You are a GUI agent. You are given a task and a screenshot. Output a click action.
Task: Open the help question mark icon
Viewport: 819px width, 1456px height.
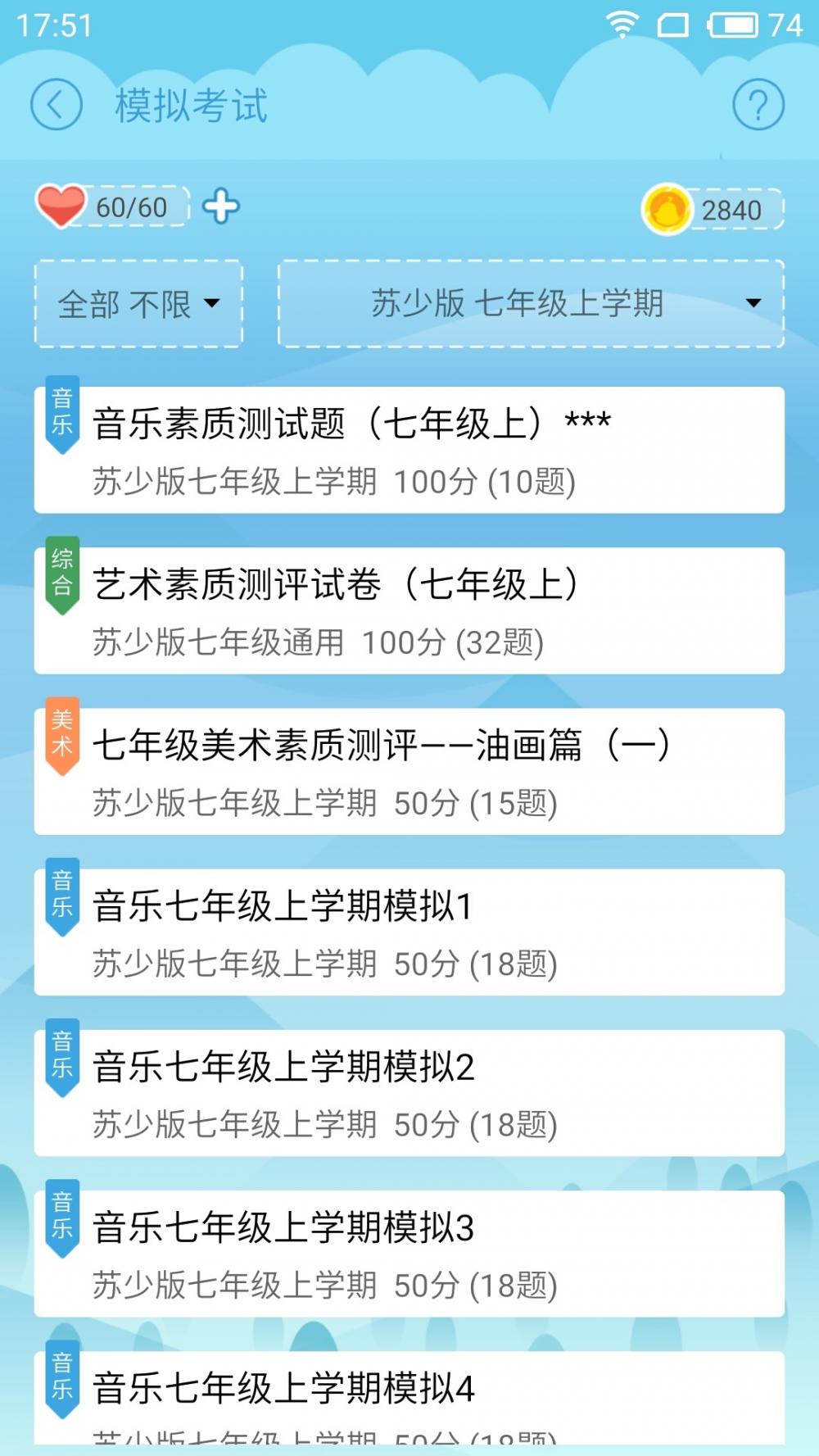[x=758, y=105]
